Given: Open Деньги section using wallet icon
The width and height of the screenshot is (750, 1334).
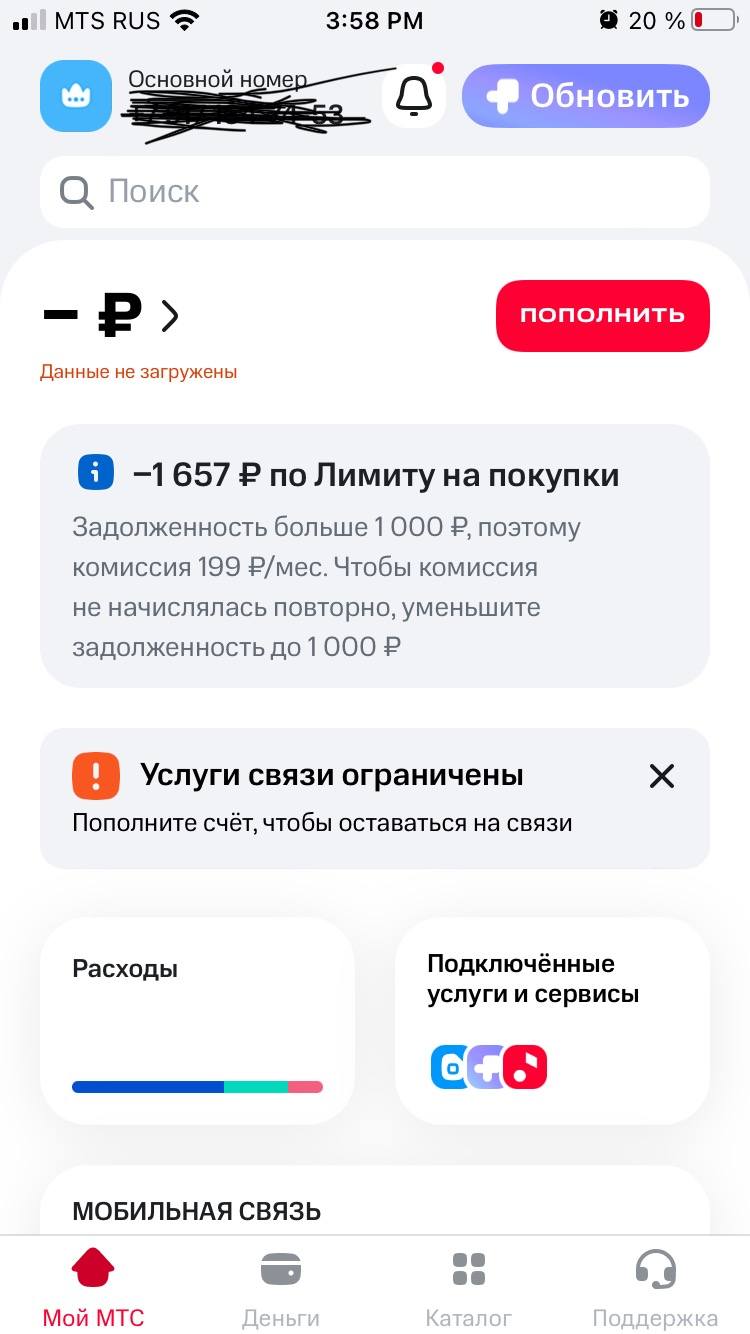Looking at the screenshot, I should coord(280,1268).
